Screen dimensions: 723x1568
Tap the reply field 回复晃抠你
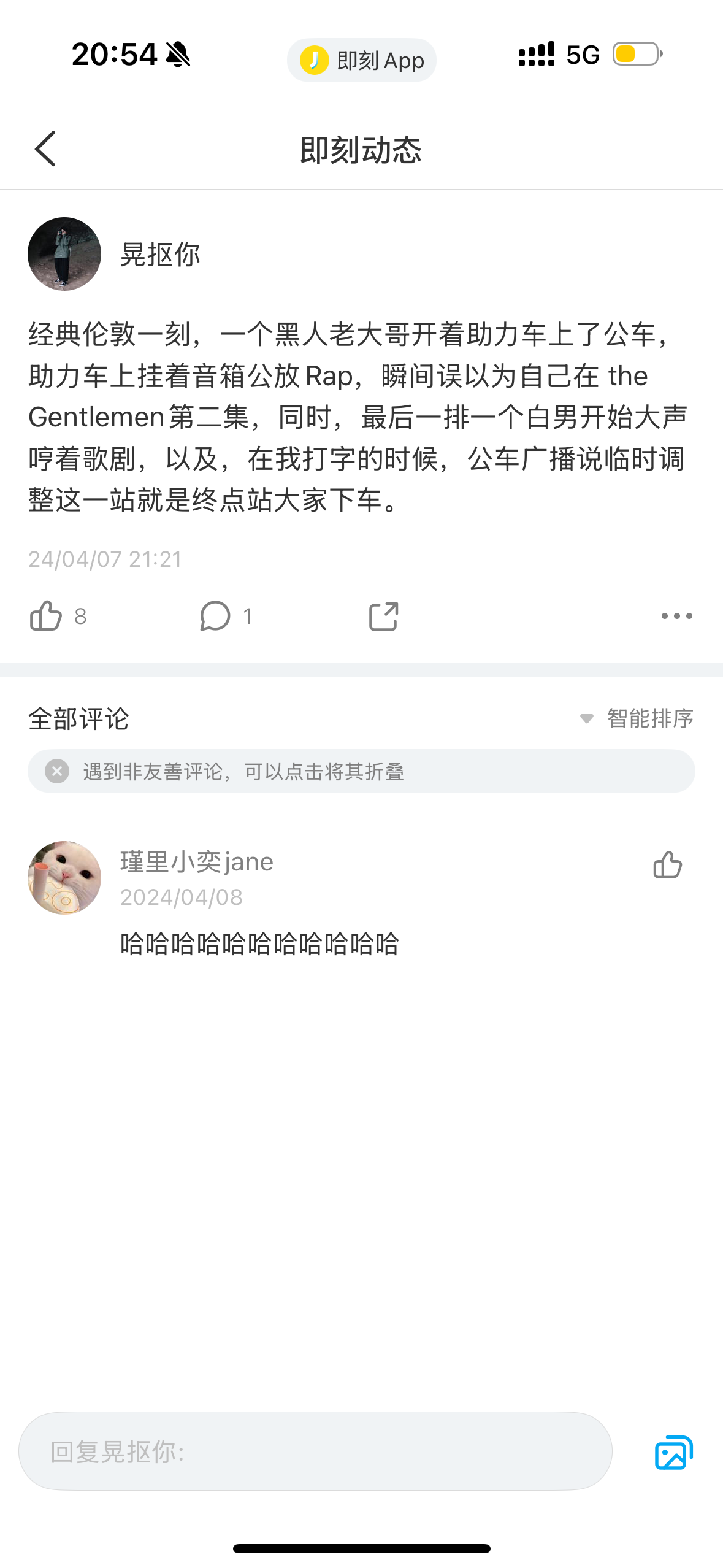pos(315,1451)
